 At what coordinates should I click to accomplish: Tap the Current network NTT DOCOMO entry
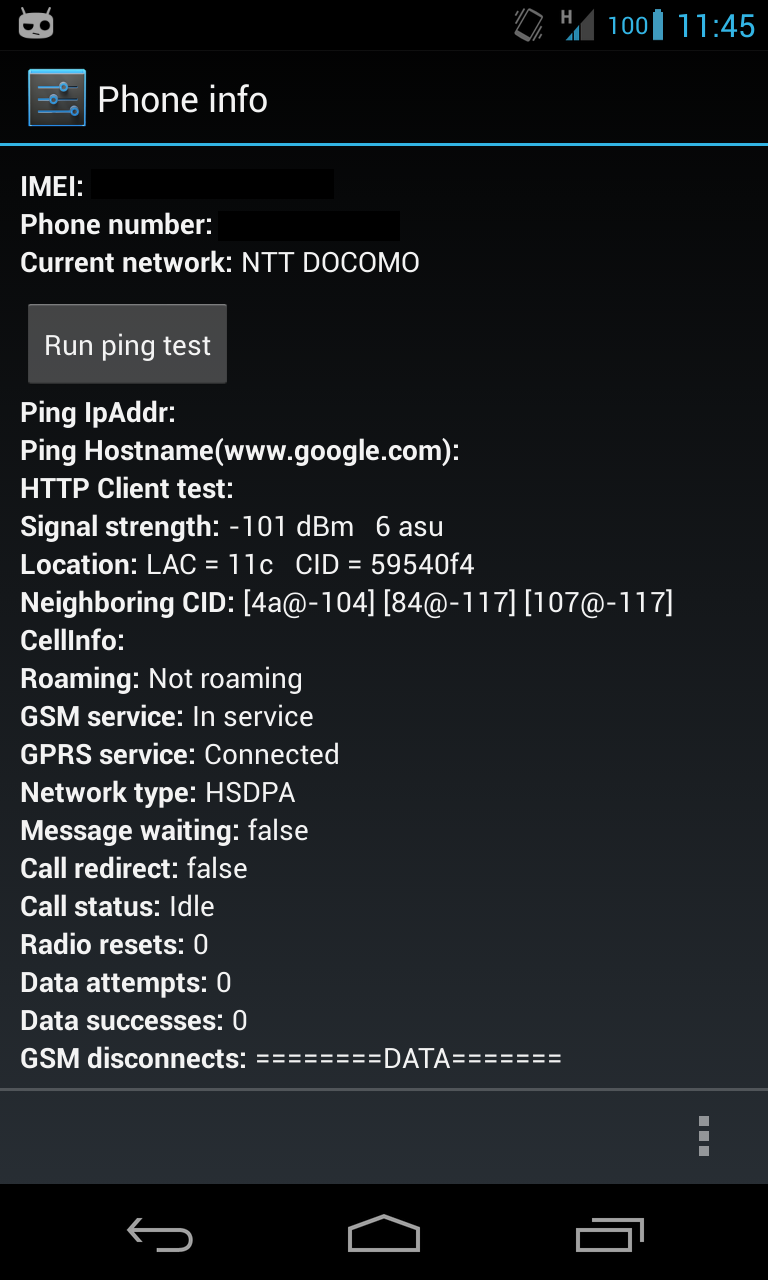pyautogui.click(x=220, y=262)
